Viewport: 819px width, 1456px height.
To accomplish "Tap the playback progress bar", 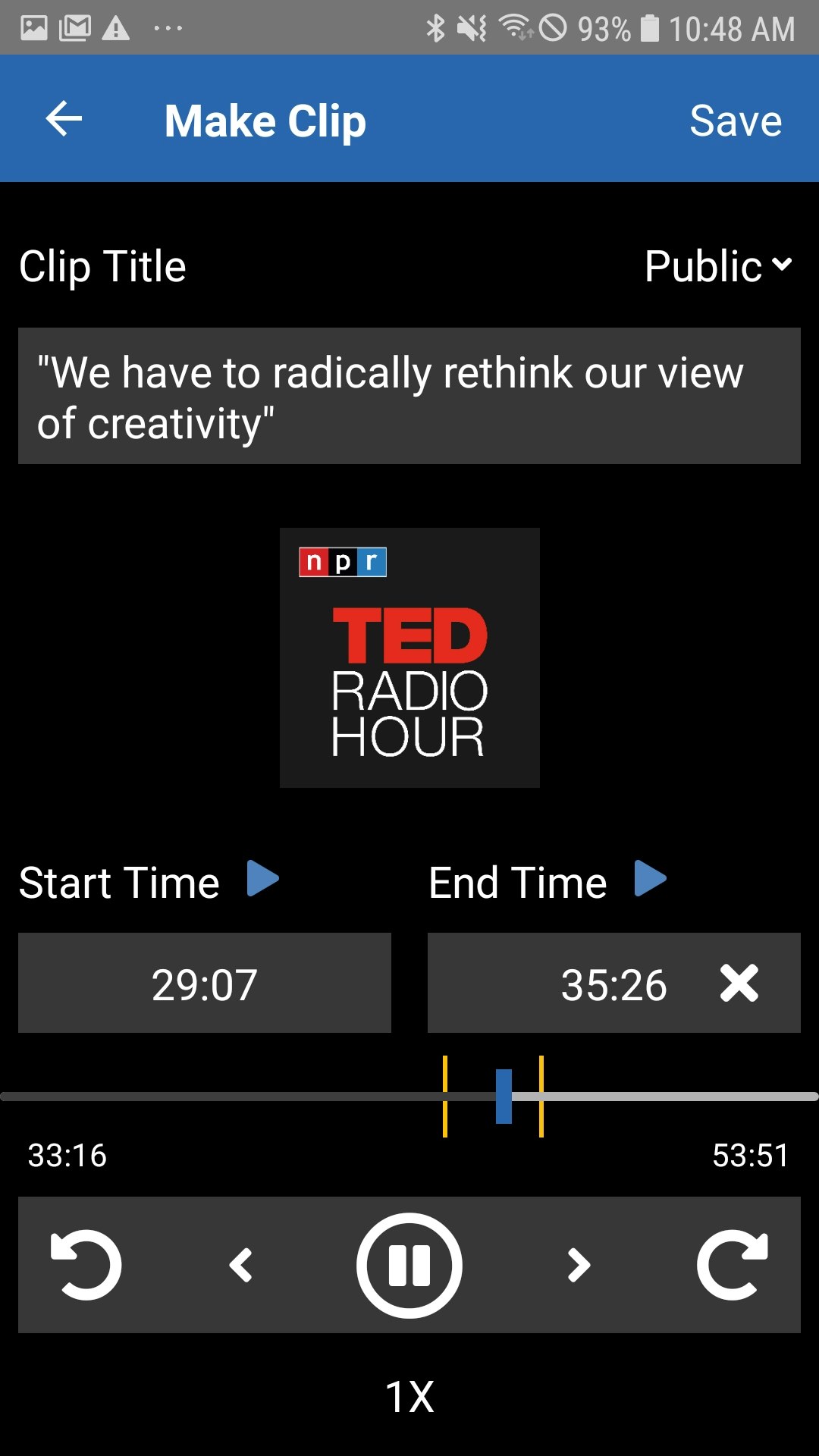I will [409, 1097].
